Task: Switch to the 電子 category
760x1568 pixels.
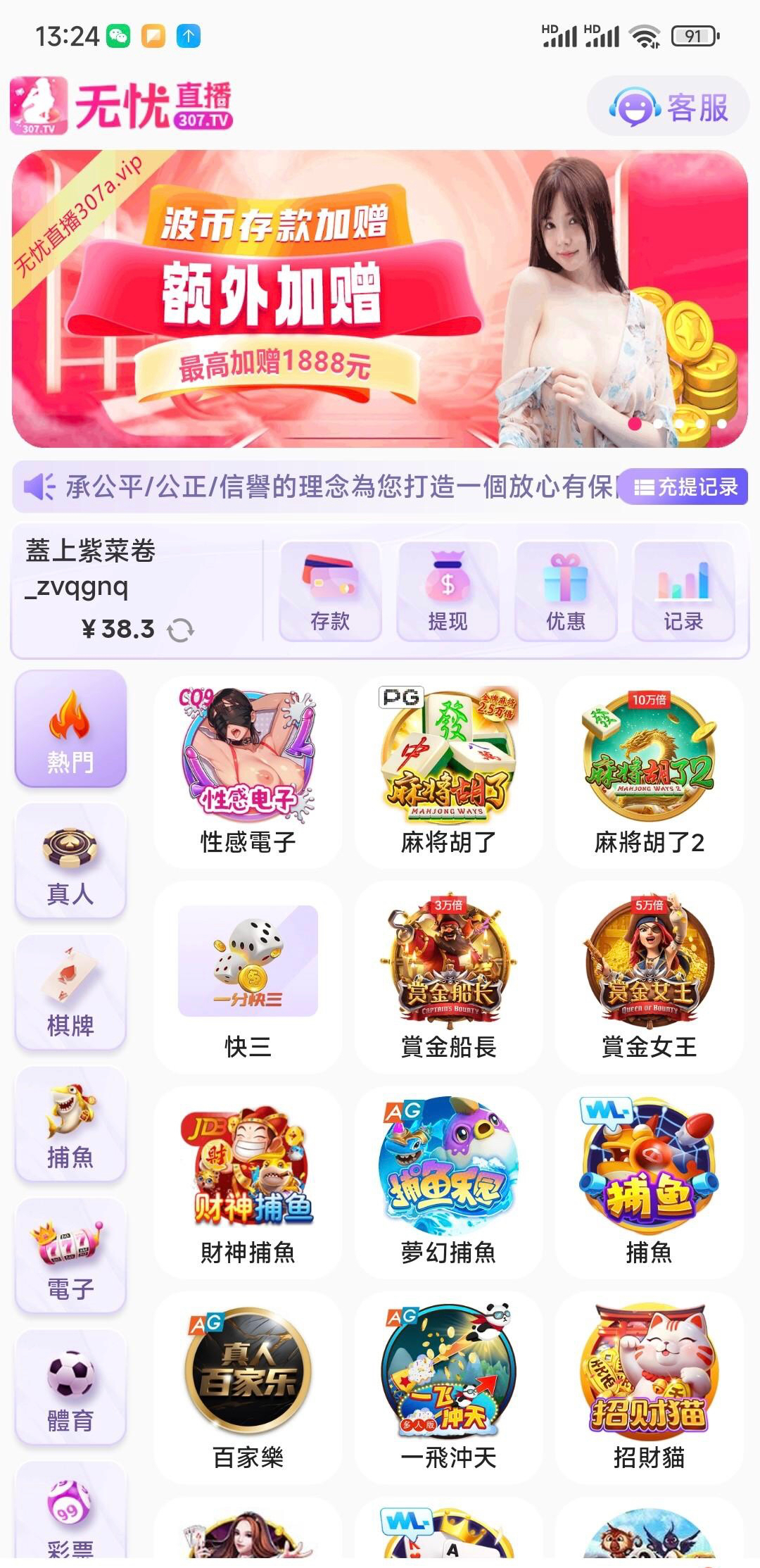Action: (70, 1255)
